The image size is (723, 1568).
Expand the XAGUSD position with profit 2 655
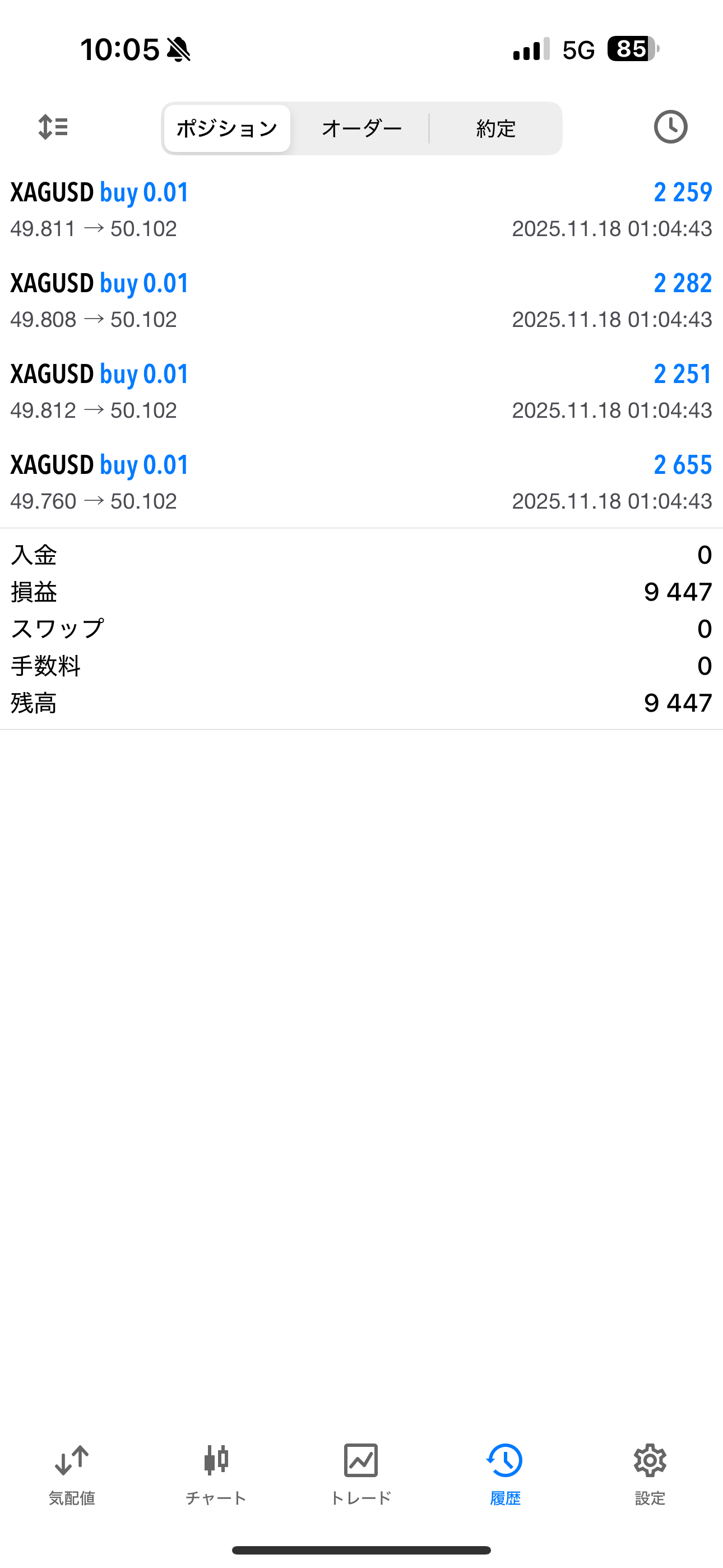coord(361,482)
